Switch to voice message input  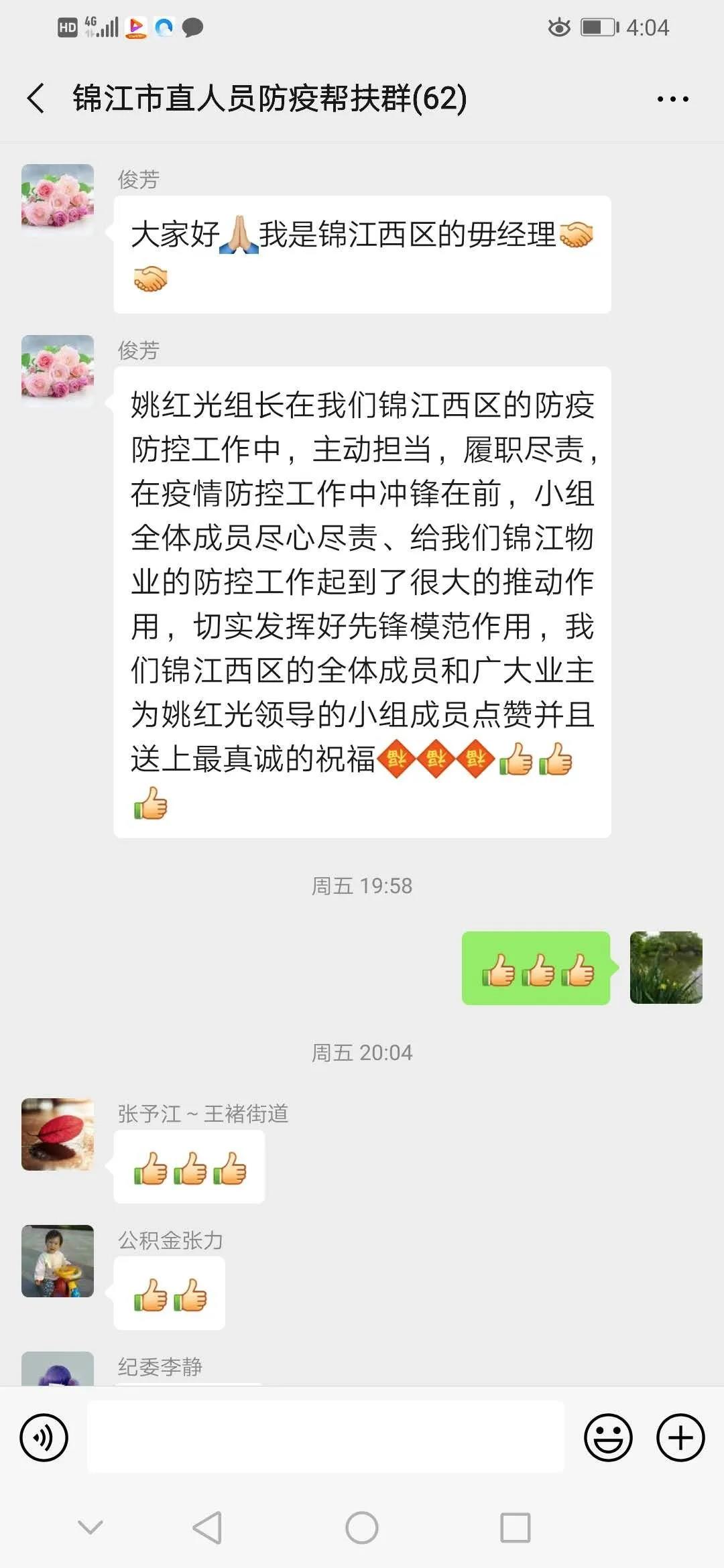(44, 1437)
